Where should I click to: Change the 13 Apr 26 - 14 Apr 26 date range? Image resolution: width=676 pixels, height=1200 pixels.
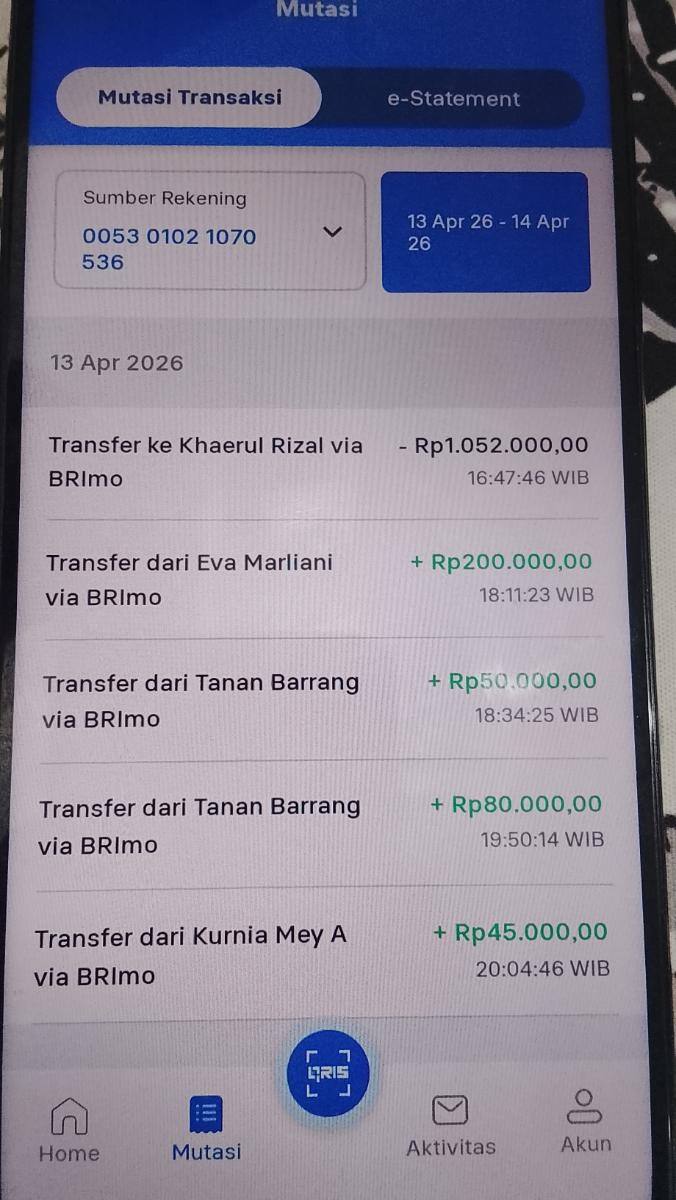(486, 232)
